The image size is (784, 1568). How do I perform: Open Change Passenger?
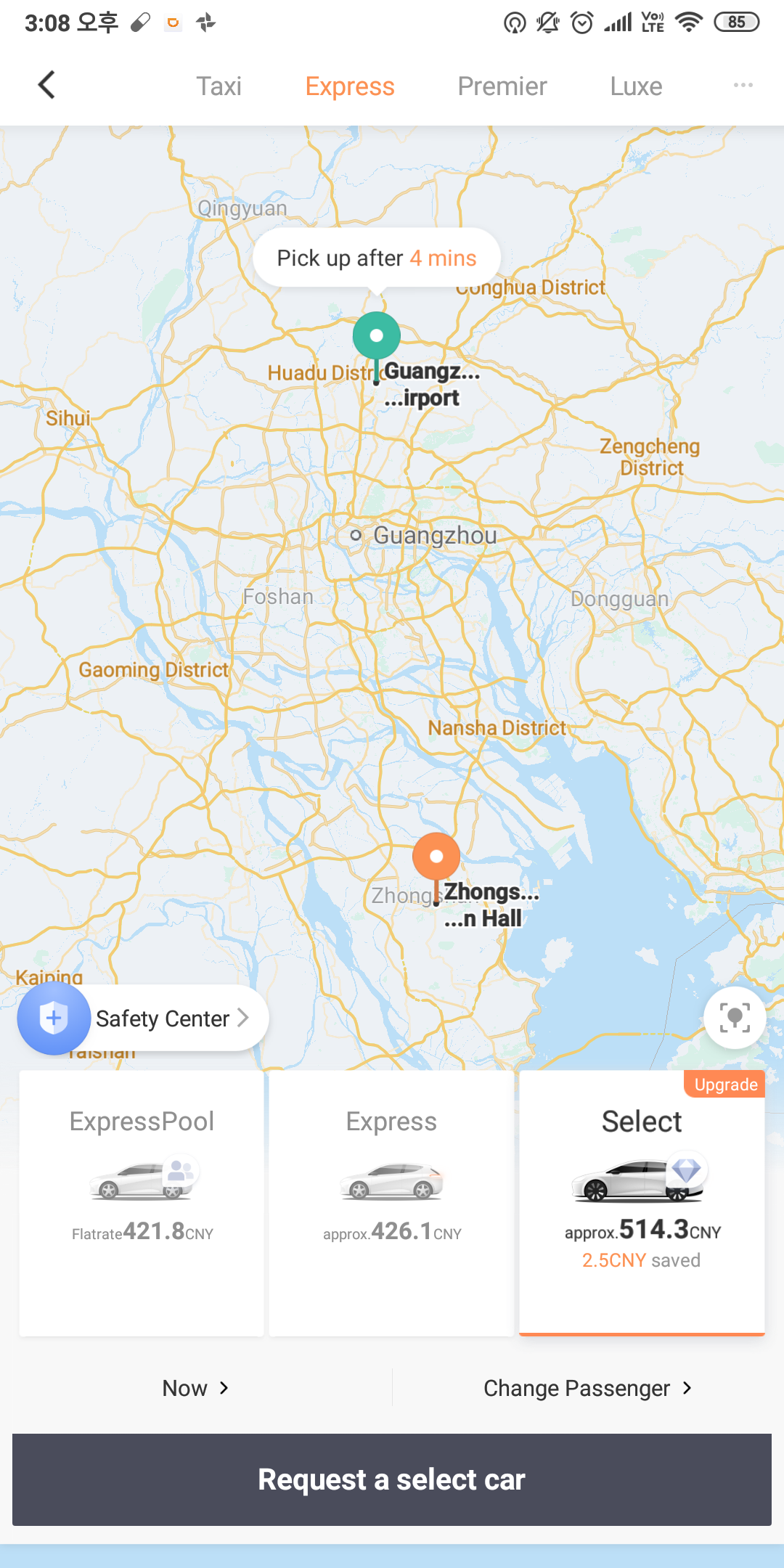pos(587,1388)
